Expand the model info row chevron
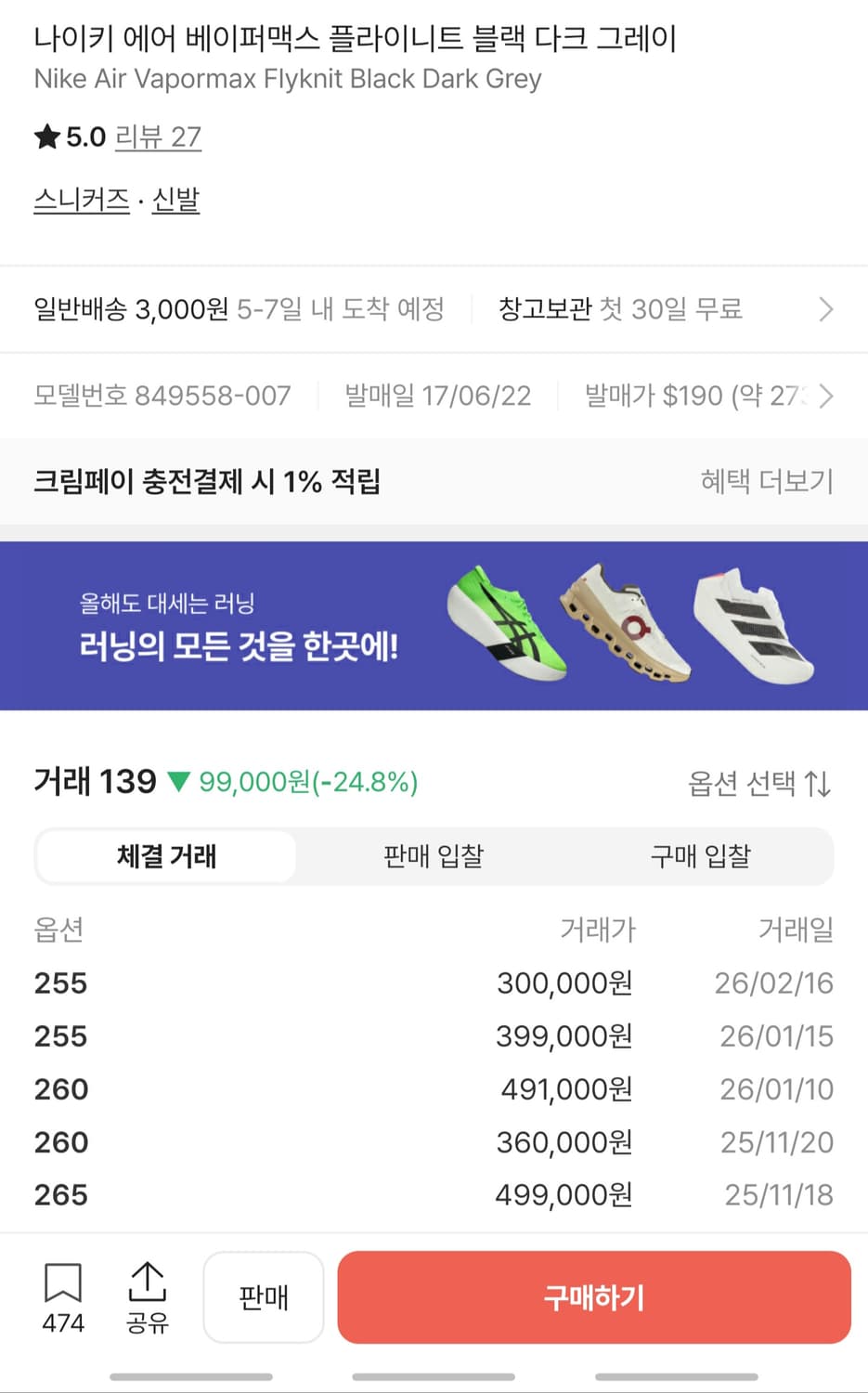Screen dimensions: 868x1393 click(825, 396)
